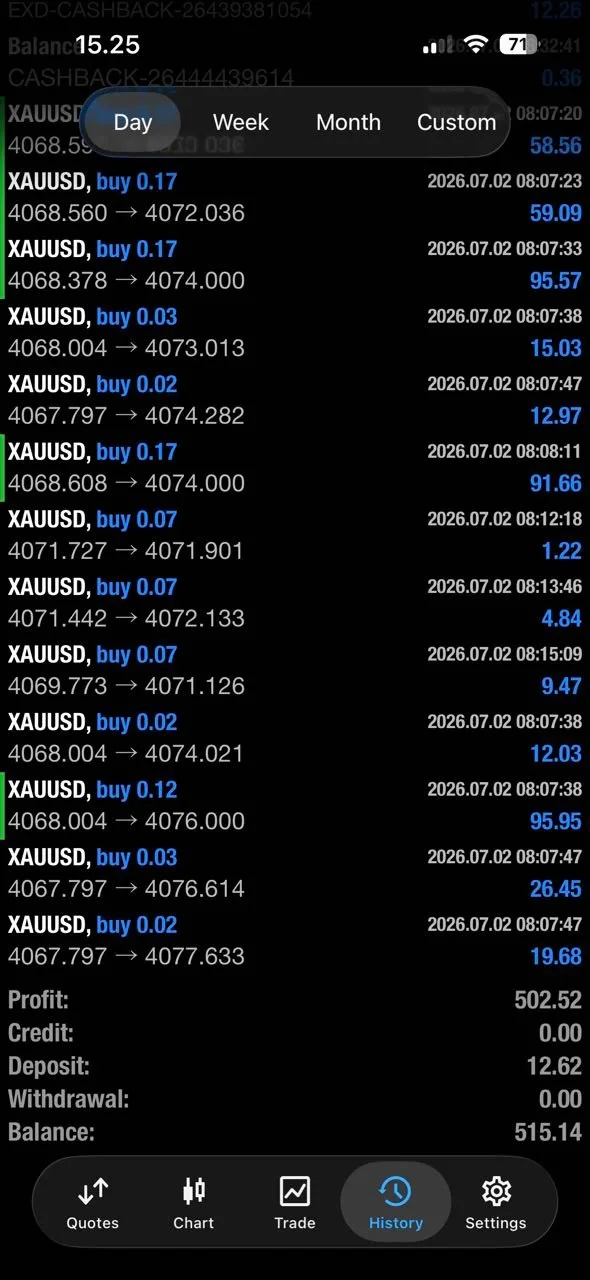The width and height of the screenshot is (590, 1280).
Task: Choose a Custom date range
Action: (456, 122)
